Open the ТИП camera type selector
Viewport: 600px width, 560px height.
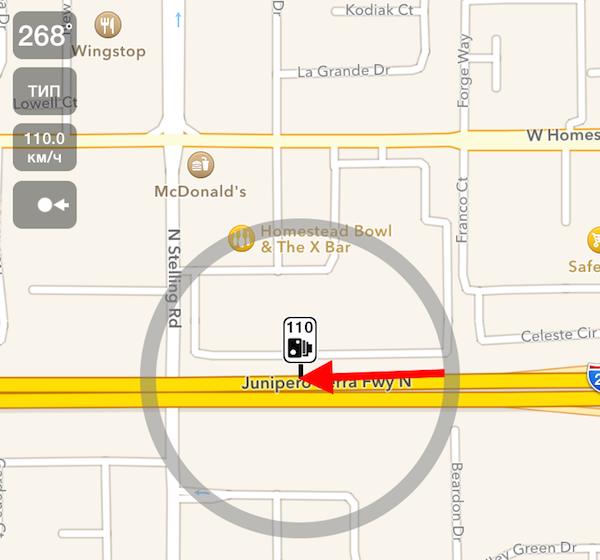coord(45,91)
